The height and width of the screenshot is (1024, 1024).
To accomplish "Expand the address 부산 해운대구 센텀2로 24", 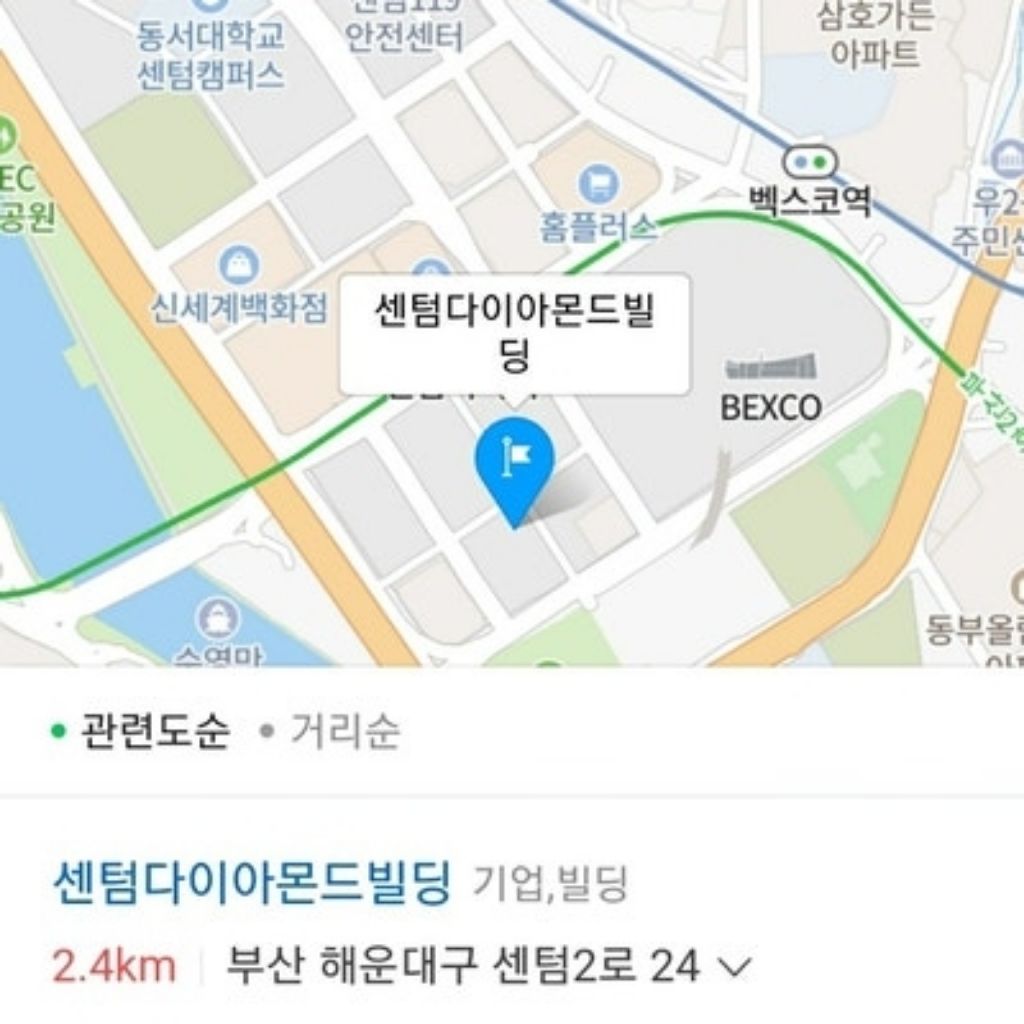I will 736,966.
